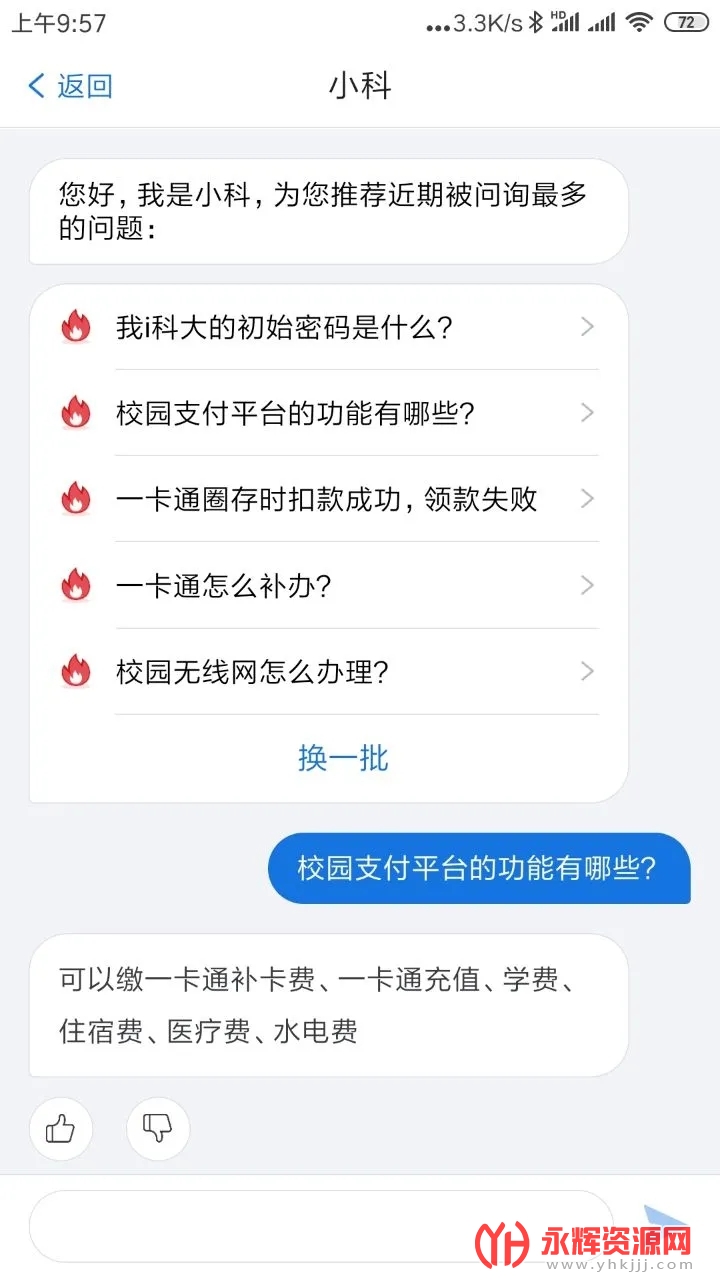Give thumbs down to the answer
Image resolution: width=720 pixels, height=1280 pixels.
point(157,1129)
